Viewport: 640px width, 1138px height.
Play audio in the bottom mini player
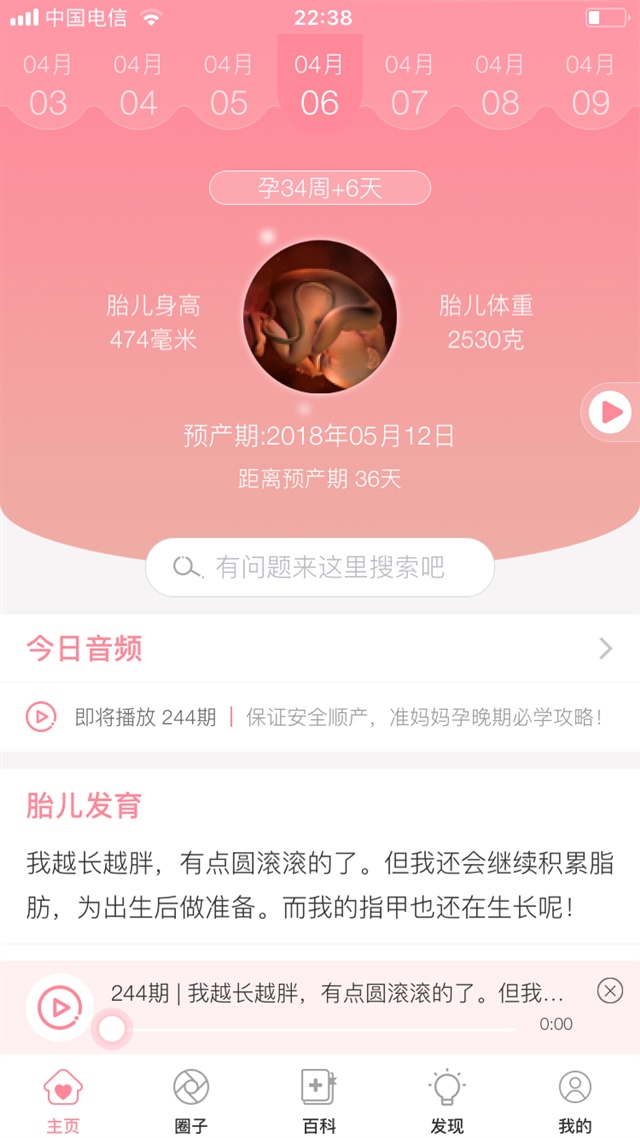[60, 1007]
